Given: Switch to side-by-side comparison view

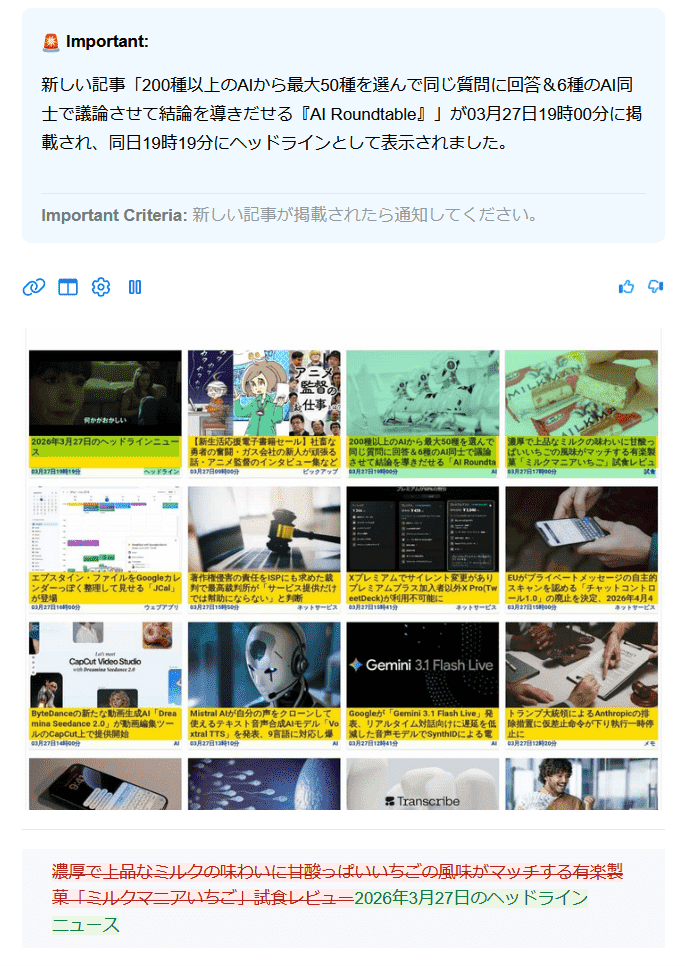Looking at the screenshot, I should [x=67, y=288].
